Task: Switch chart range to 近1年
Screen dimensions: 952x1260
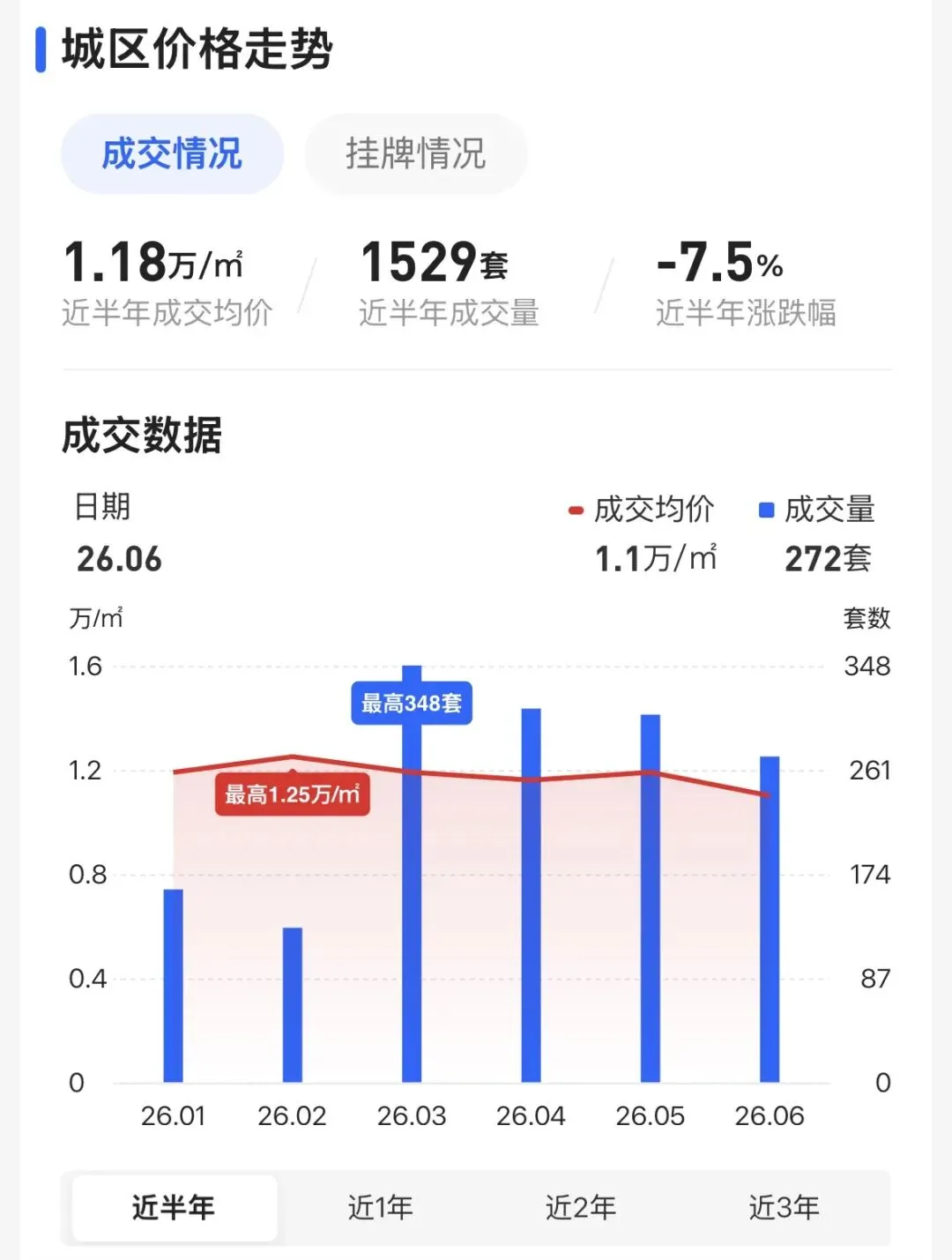Action: click(380, 1207)
